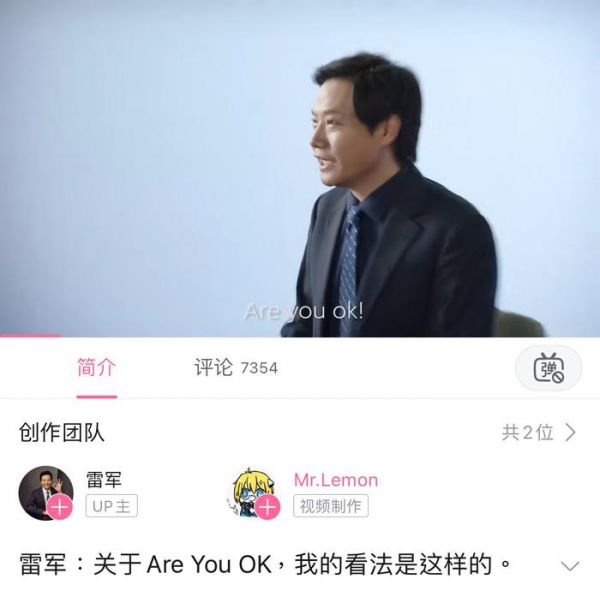600x591 pixels.
Task: Open Mr.Lemon's profile name
Action: (x=335, y=480)
